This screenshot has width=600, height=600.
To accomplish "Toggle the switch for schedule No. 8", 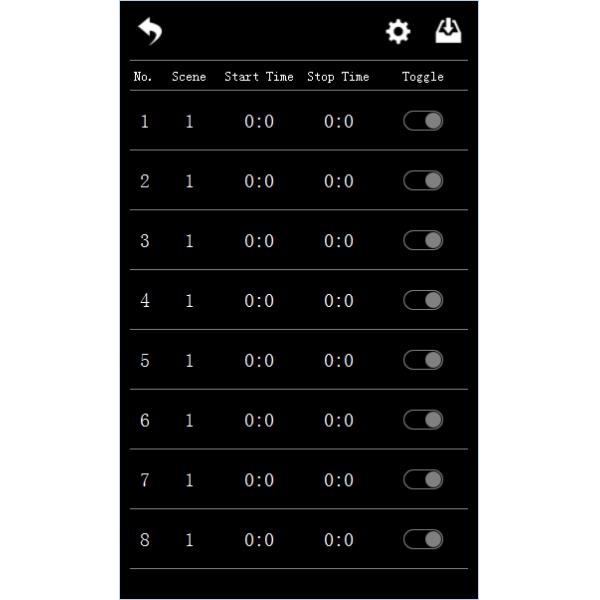I will tap(423, 540).
